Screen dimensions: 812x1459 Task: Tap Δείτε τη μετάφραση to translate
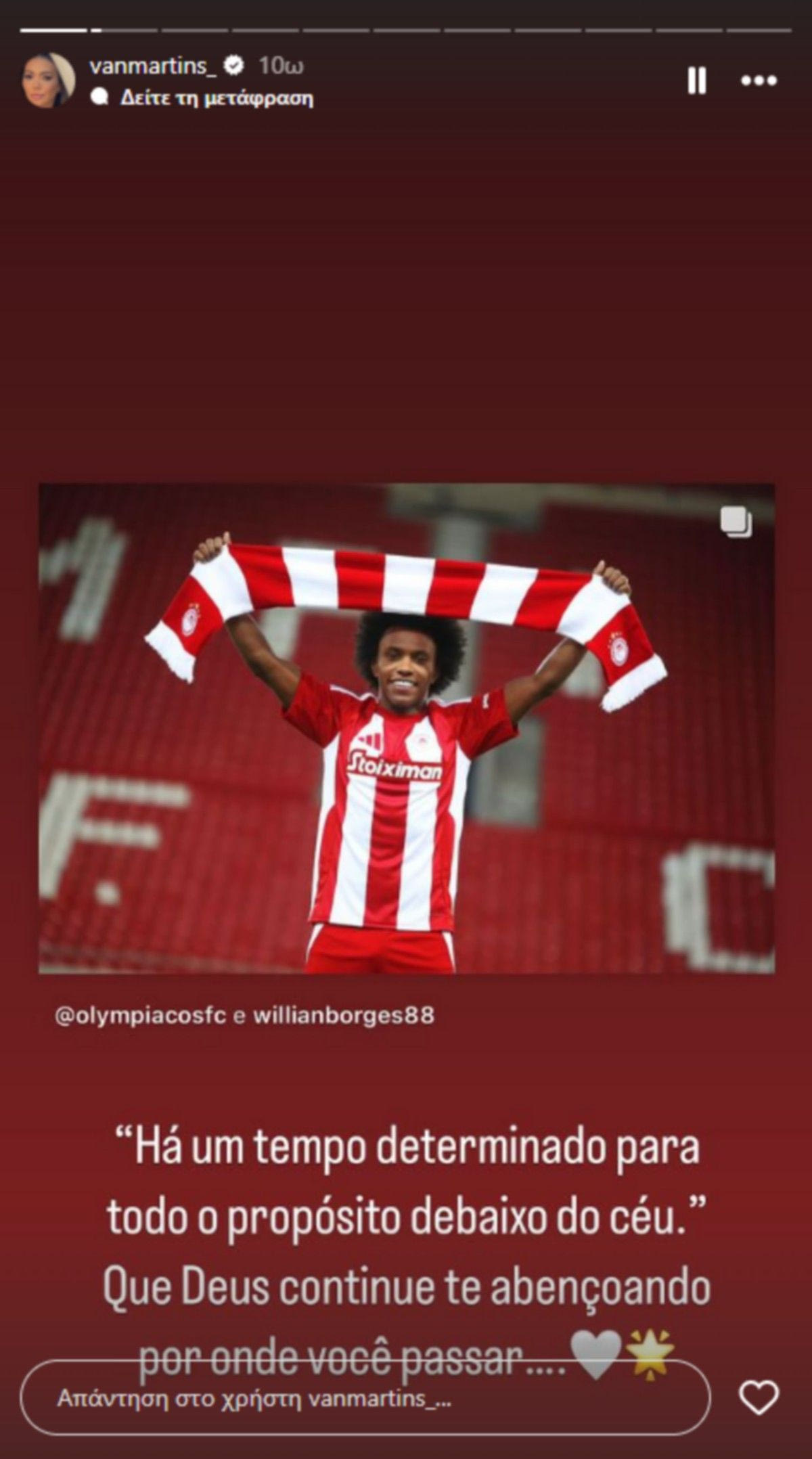[217, 99]
